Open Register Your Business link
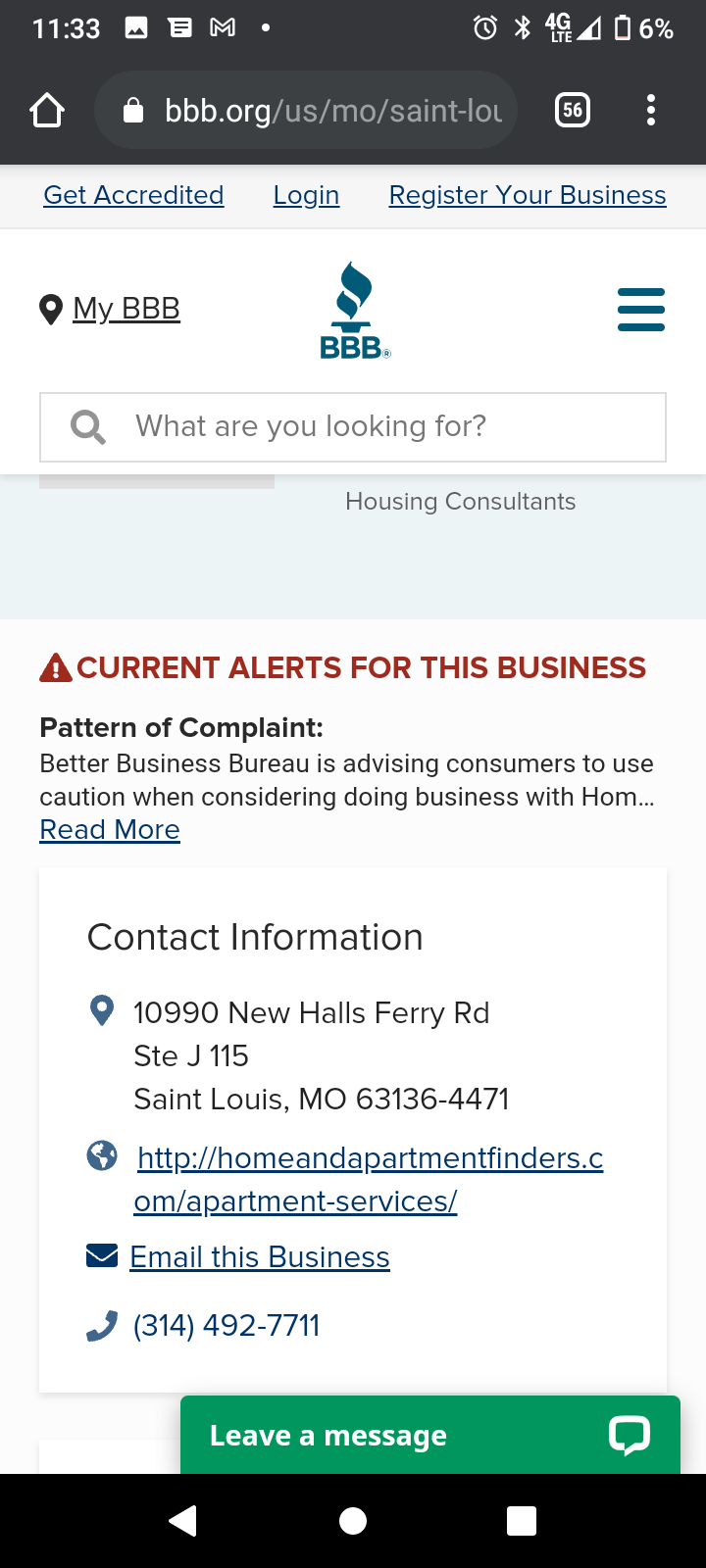 528,195
